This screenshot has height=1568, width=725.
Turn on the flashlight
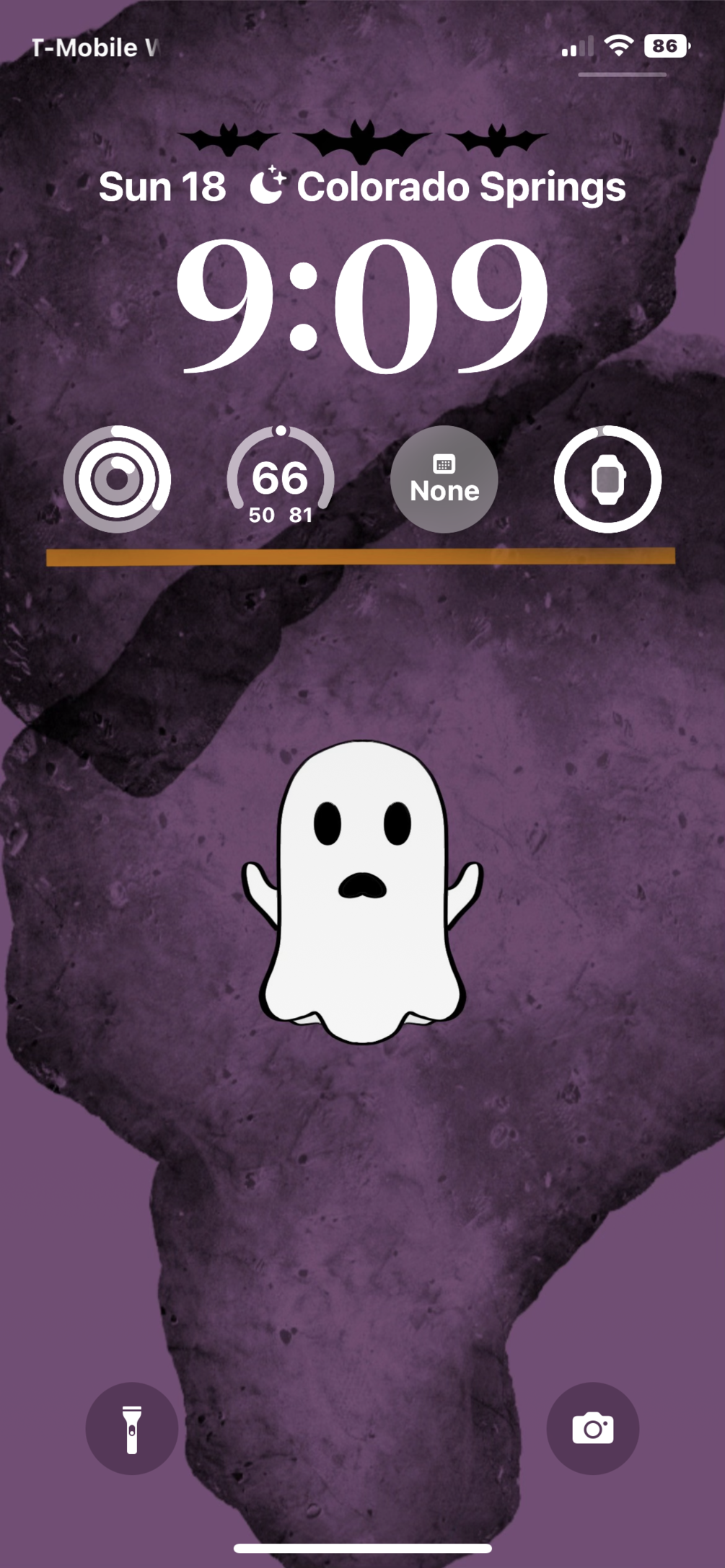pyautogui.click(x=131, y=1429)
